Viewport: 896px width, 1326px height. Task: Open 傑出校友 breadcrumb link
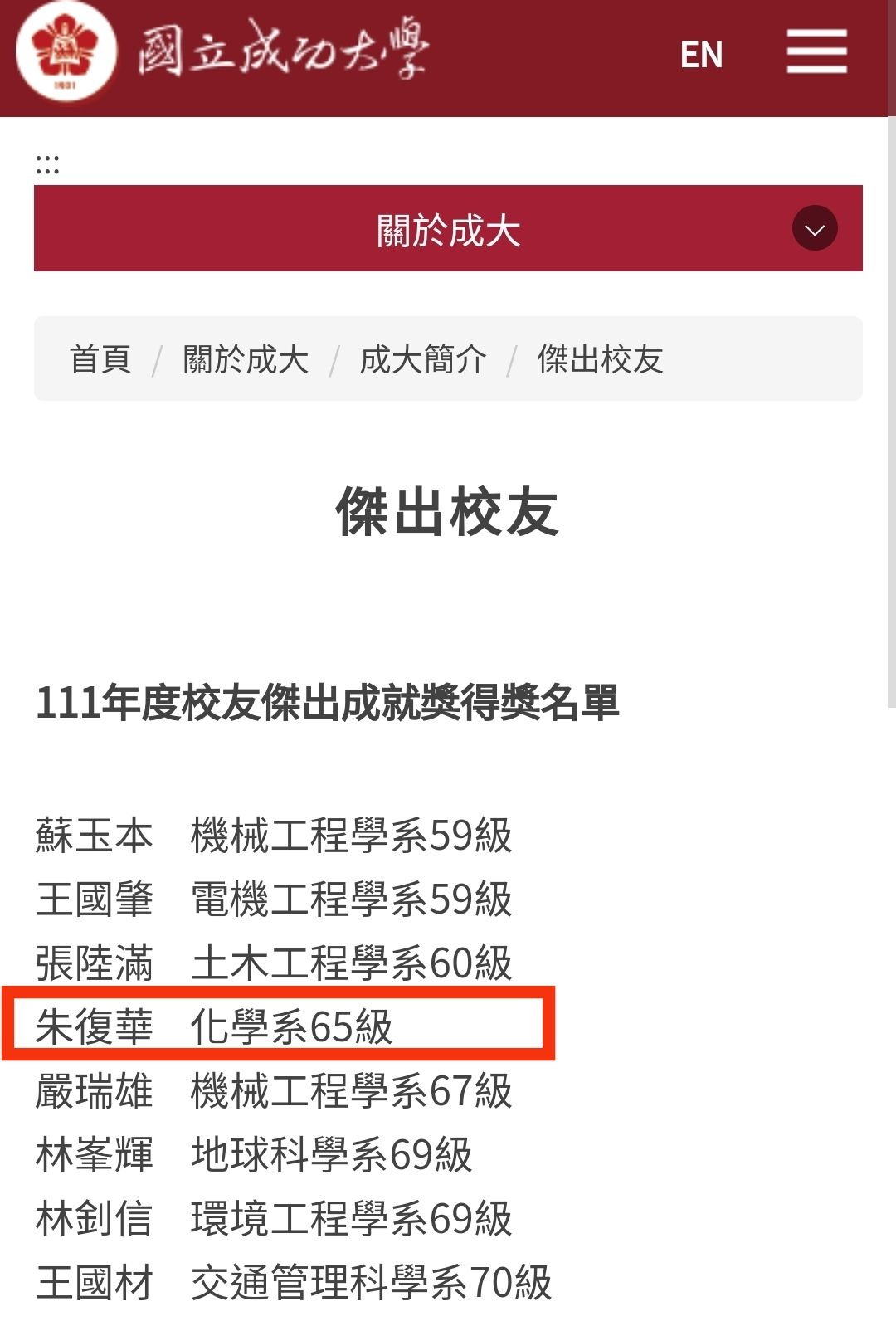point(601,359)
